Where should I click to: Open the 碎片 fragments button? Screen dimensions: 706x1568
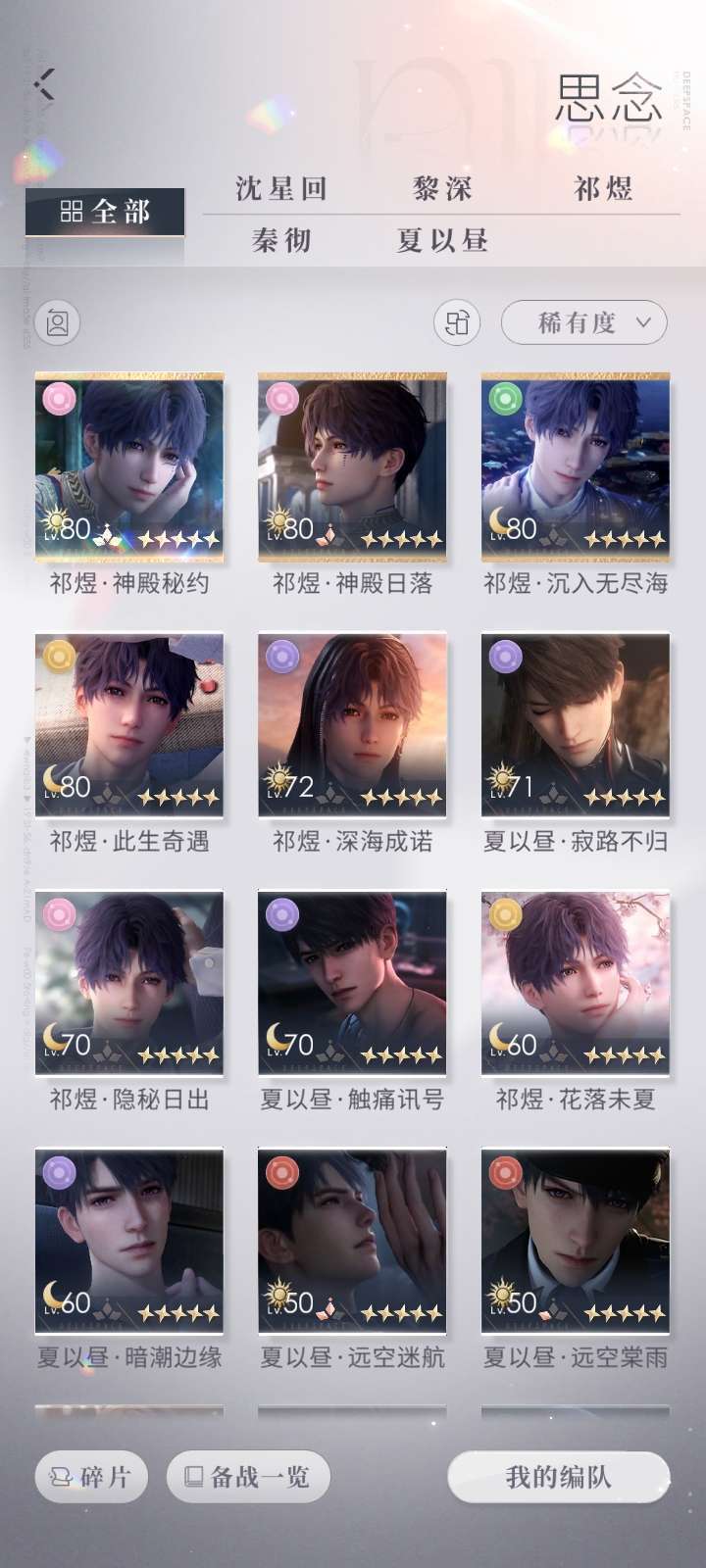click(91, 1476)
